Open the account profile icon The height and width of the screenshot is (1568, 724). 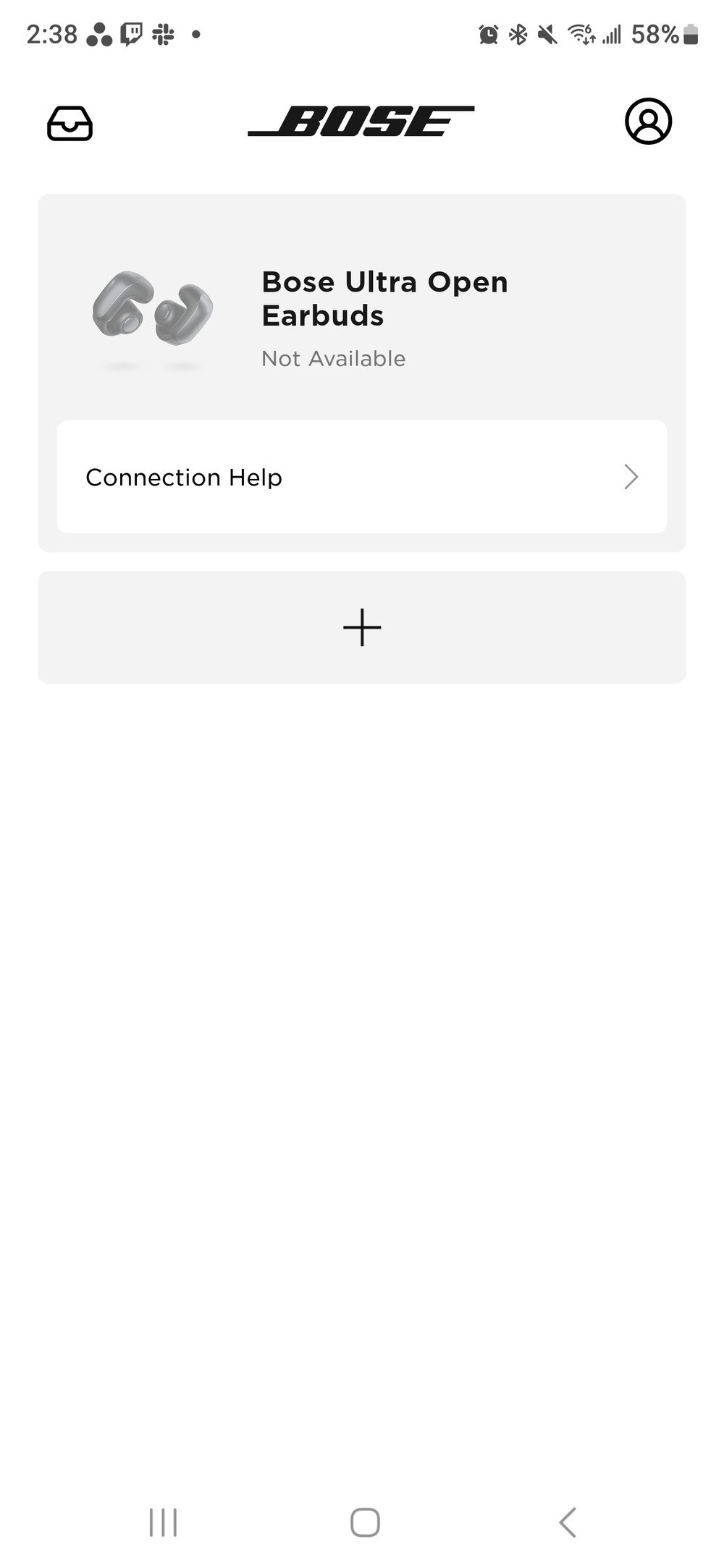tap(648, 122)
